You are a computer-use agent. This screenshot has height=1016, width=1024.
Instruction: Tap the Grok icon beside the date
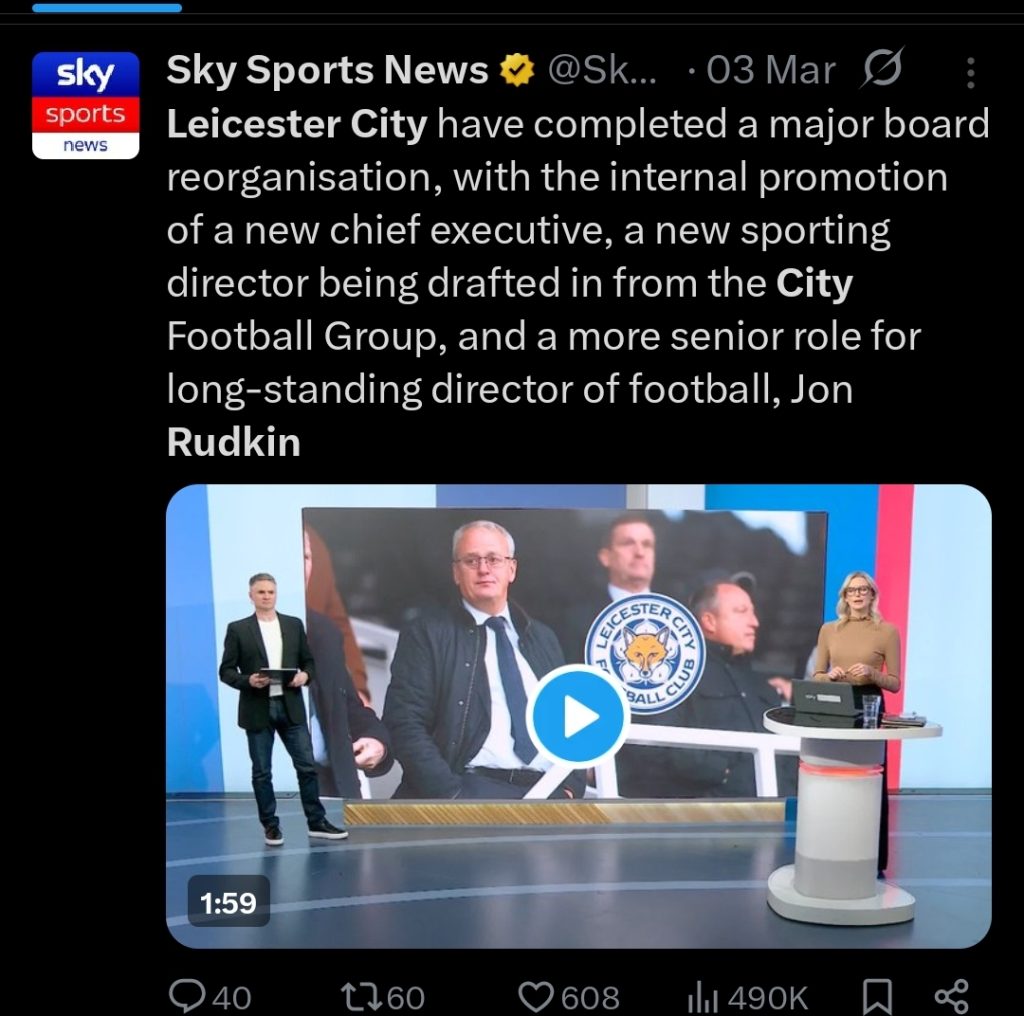883,70
